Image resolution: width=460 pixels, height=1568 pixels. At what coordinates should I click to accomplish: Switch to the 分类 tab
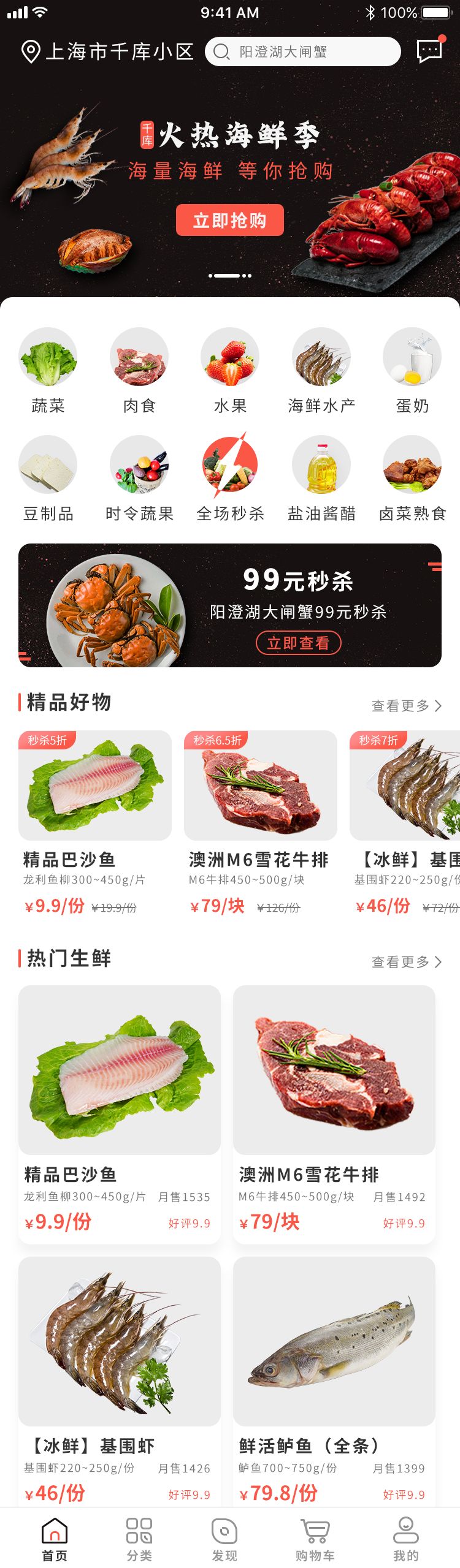[x=139, y=1538]
